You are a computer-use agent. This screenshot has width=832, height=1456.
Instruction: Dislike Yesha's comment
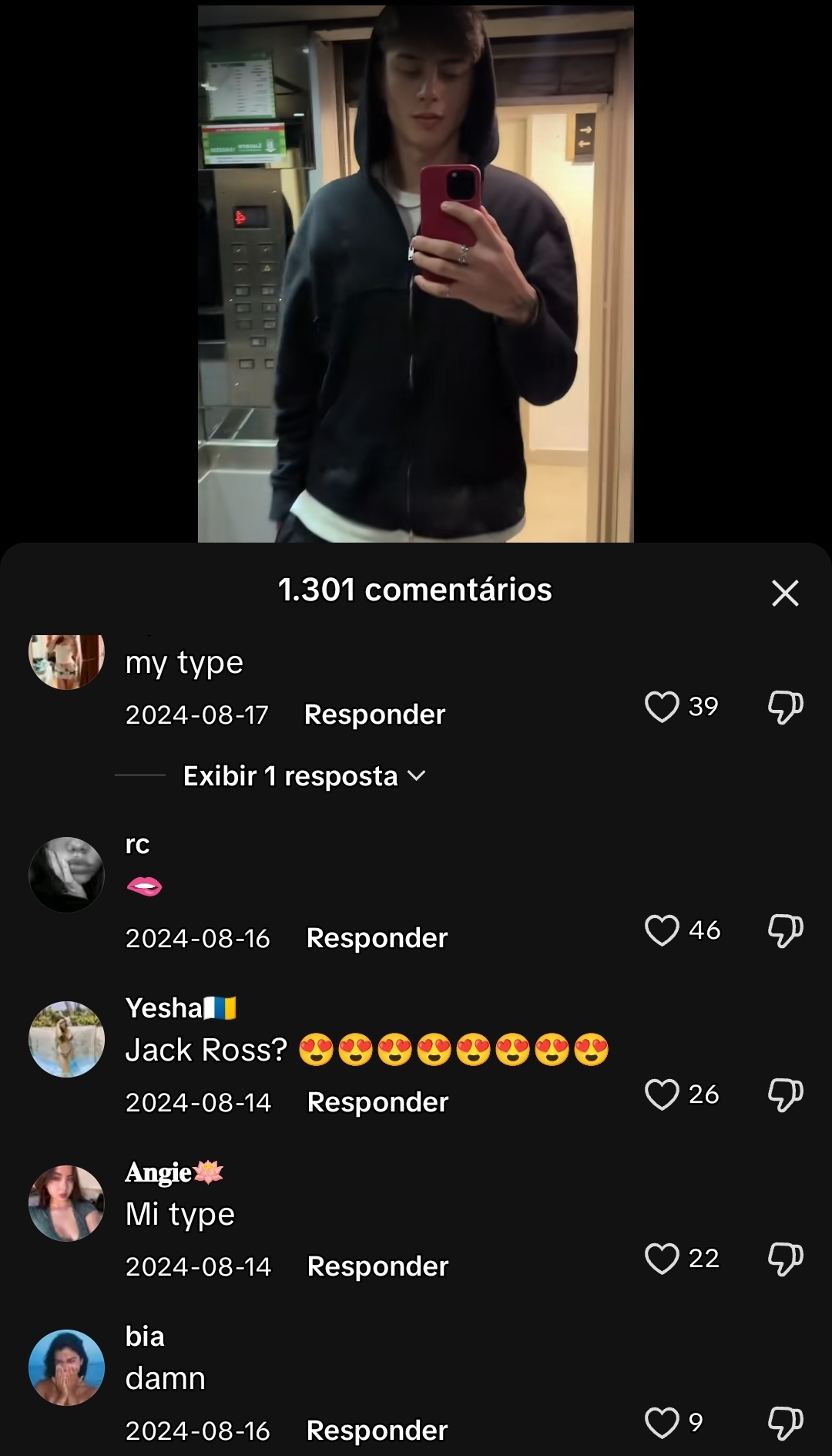coord(785,1094)
